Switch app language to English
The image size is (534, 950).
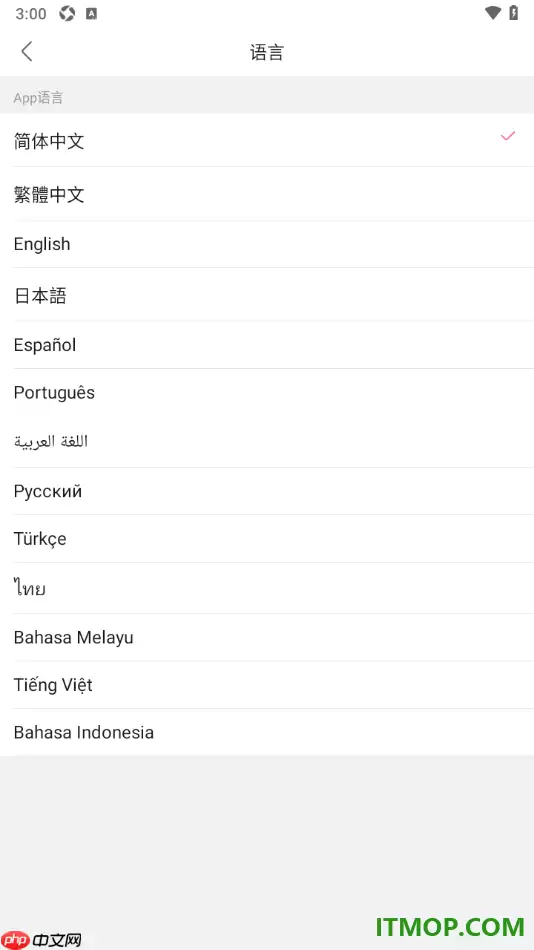click(x=267, y=244)
